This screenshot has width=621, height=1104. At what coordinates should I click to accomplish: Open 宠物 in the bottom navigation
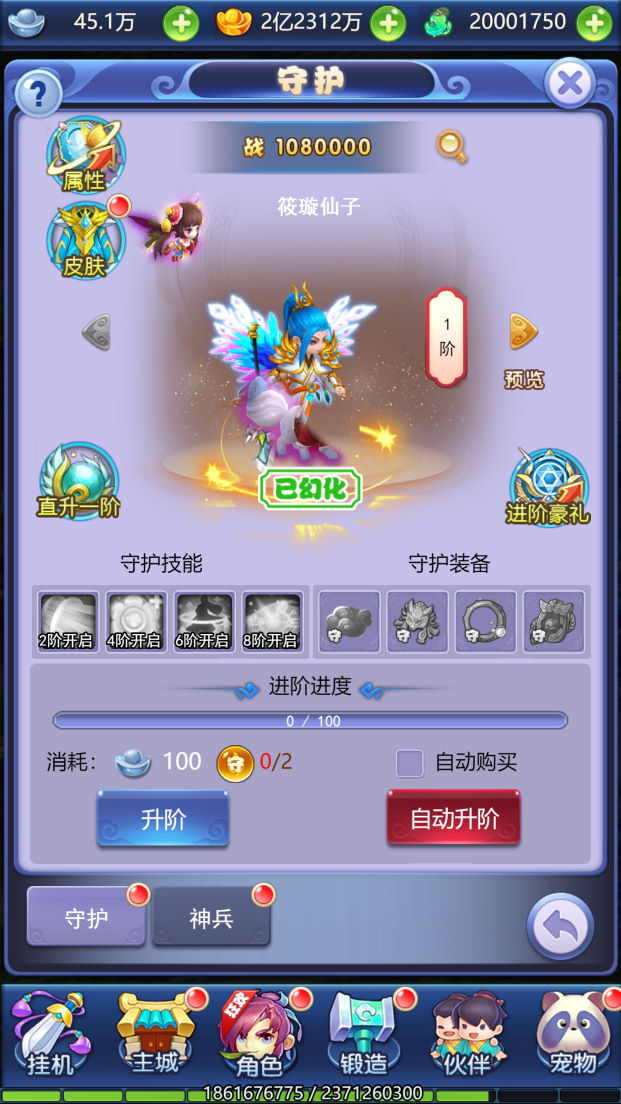point(571,1033)
